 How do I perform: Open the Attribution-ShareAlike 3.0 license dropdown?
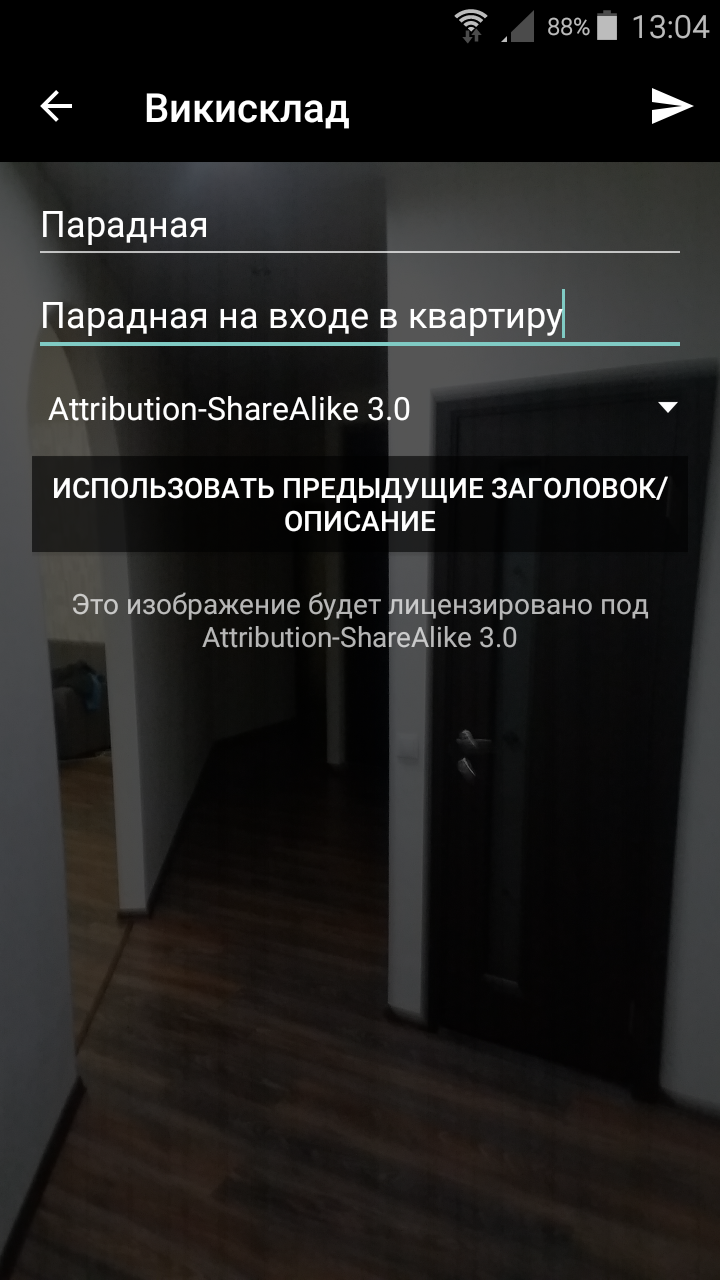359,408
